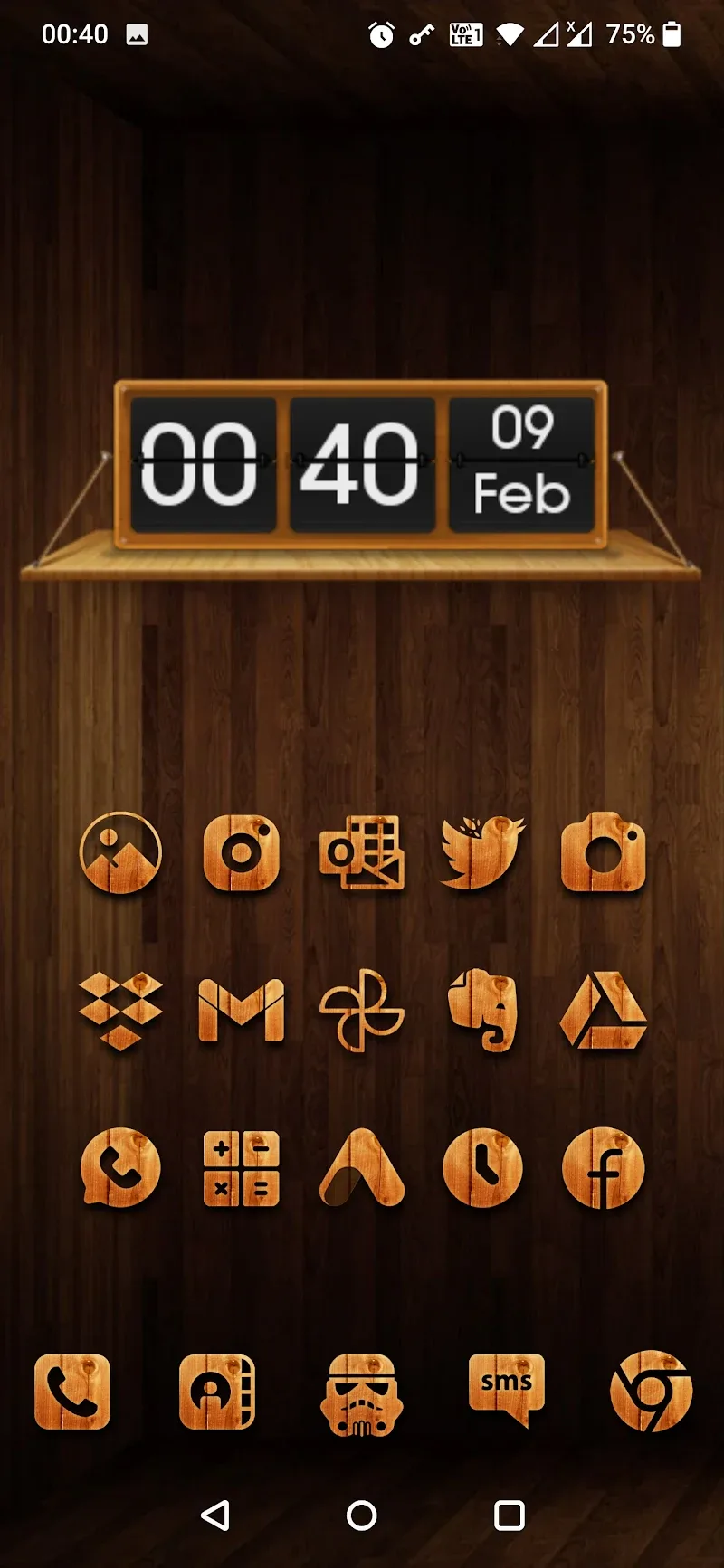Open the Calculator app
724x1568 pixels.
point(241,1168)
